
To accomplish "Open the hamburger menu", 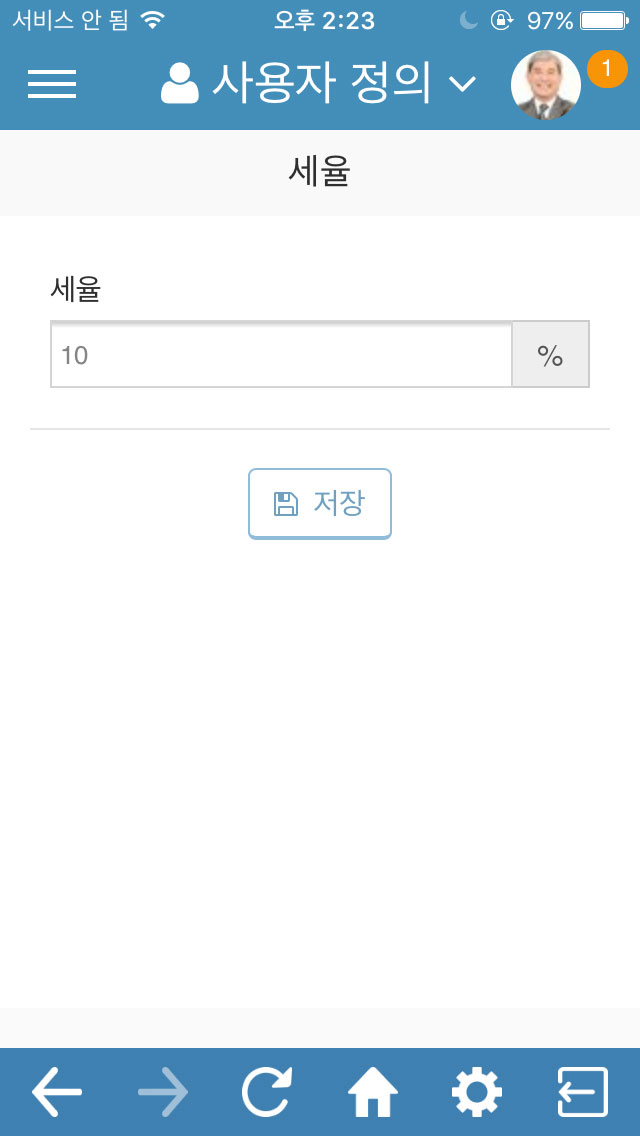I will pyautogui.click(x=52, y=84).
